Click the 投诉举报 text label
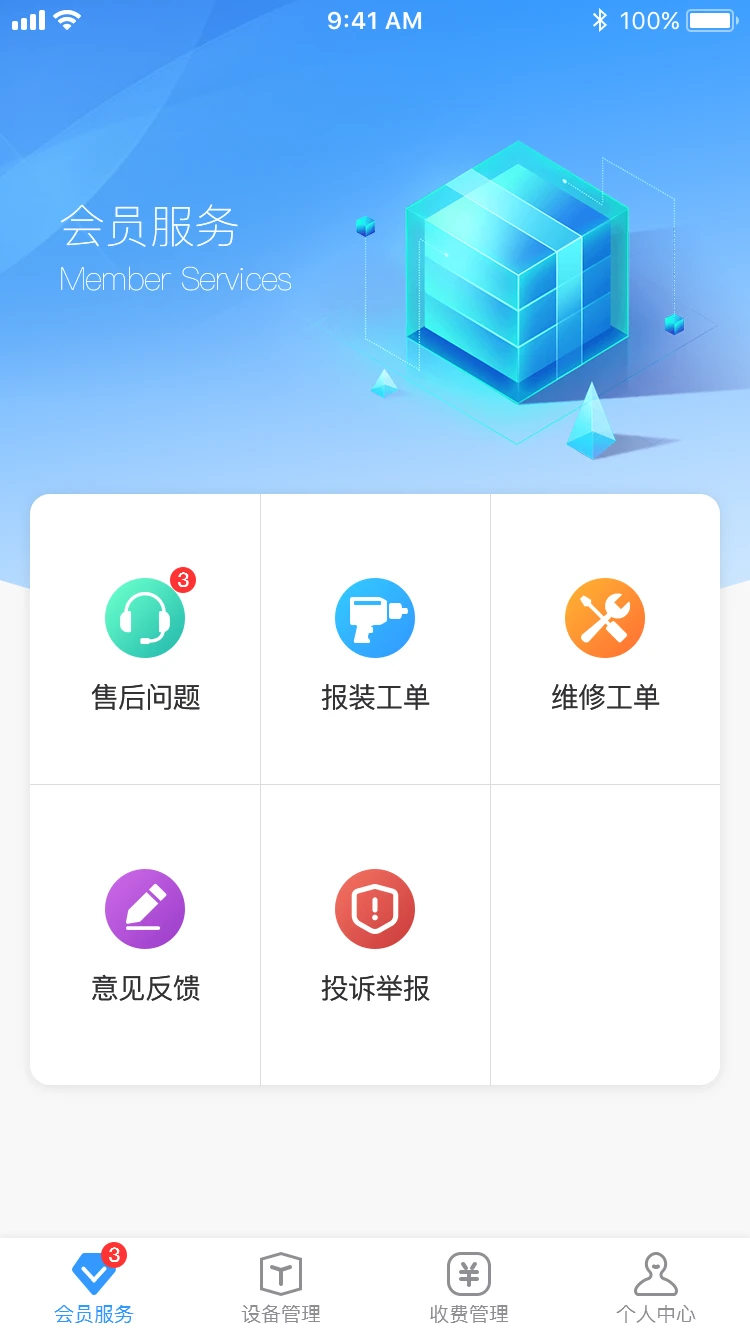The height and width of the screenshot is (1334, 750). coord(375,989)
